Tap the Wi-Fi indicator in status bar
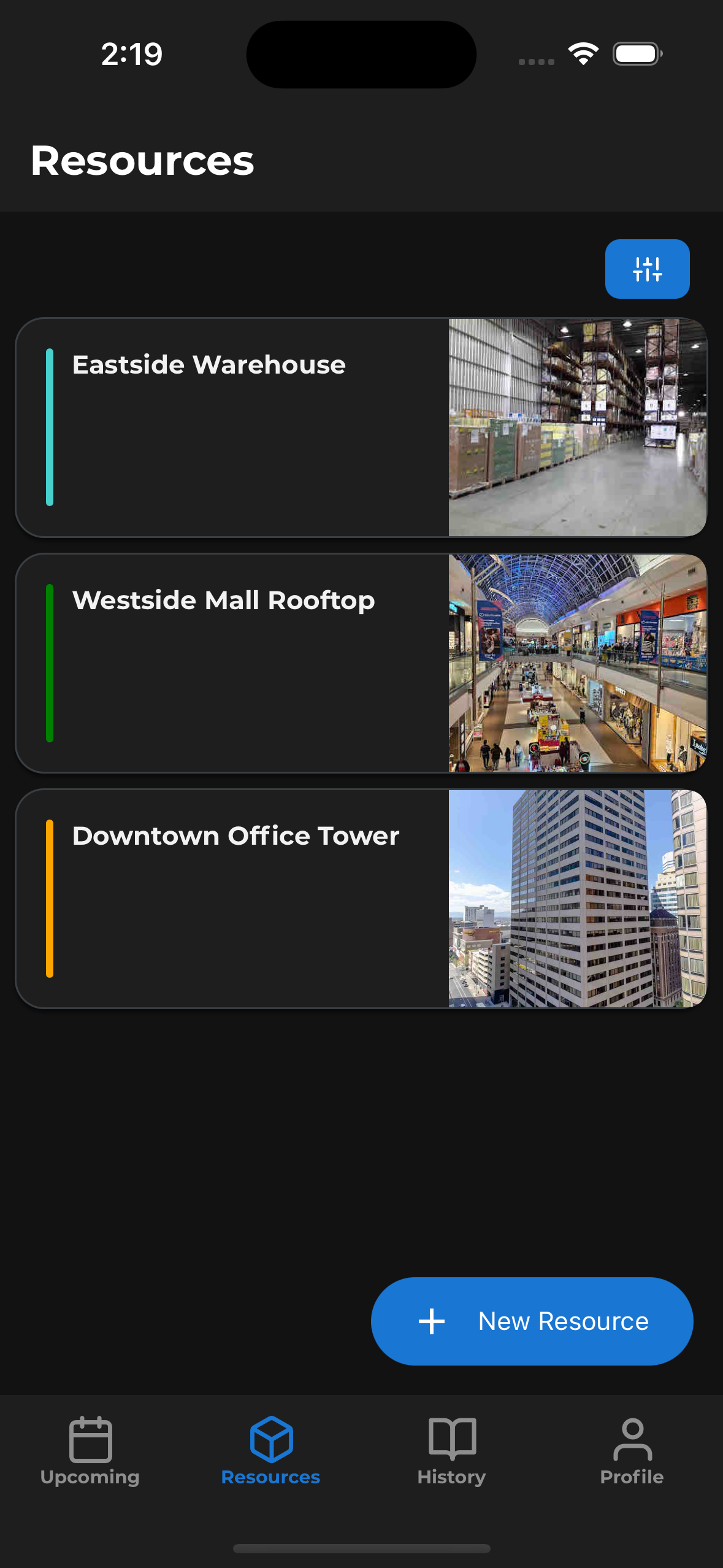Viewport: 723px width, 1568px height. click(583, 54)
